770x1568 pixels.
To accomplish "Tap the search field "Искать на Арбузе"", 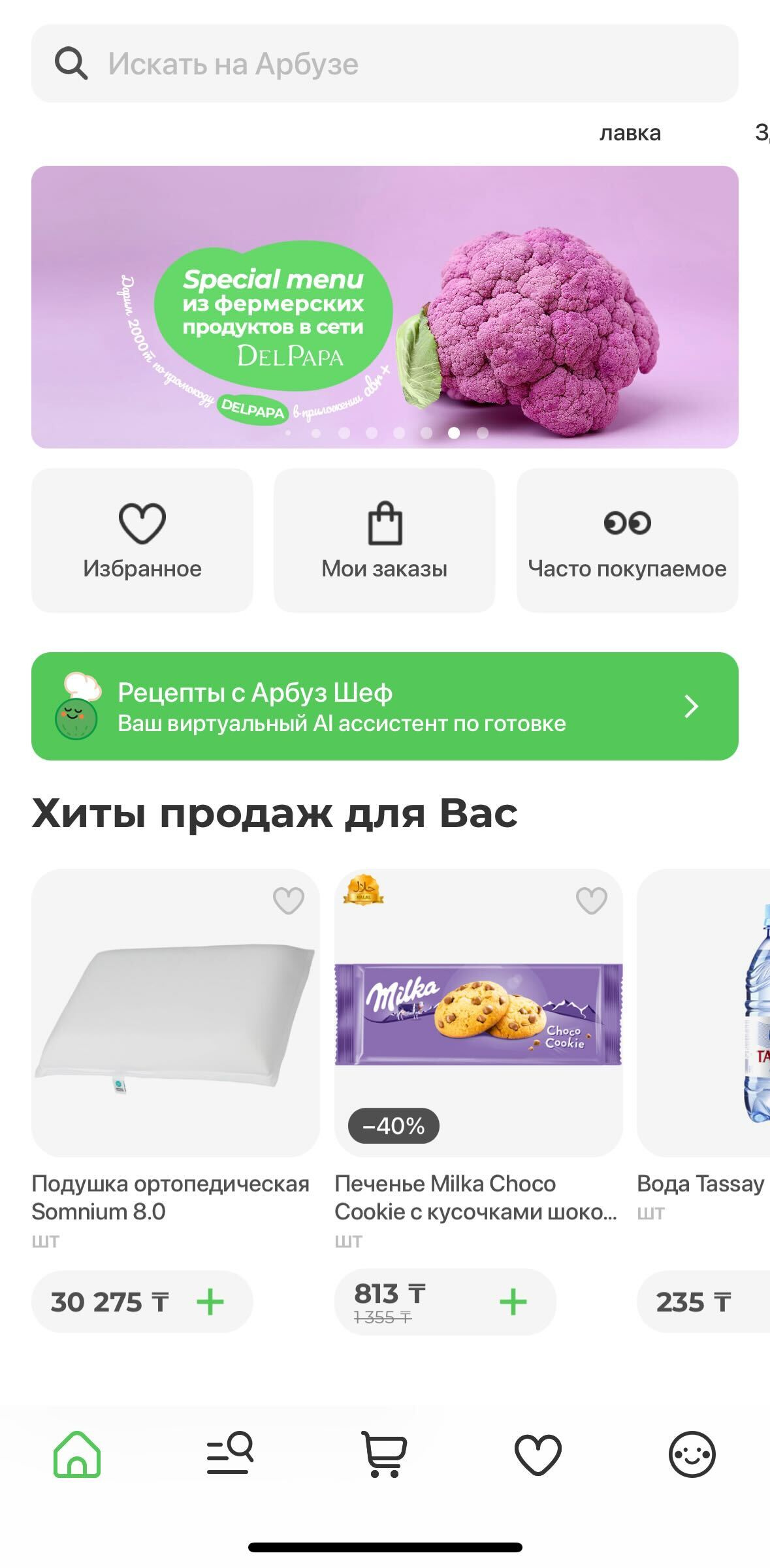I will point(385,63).
